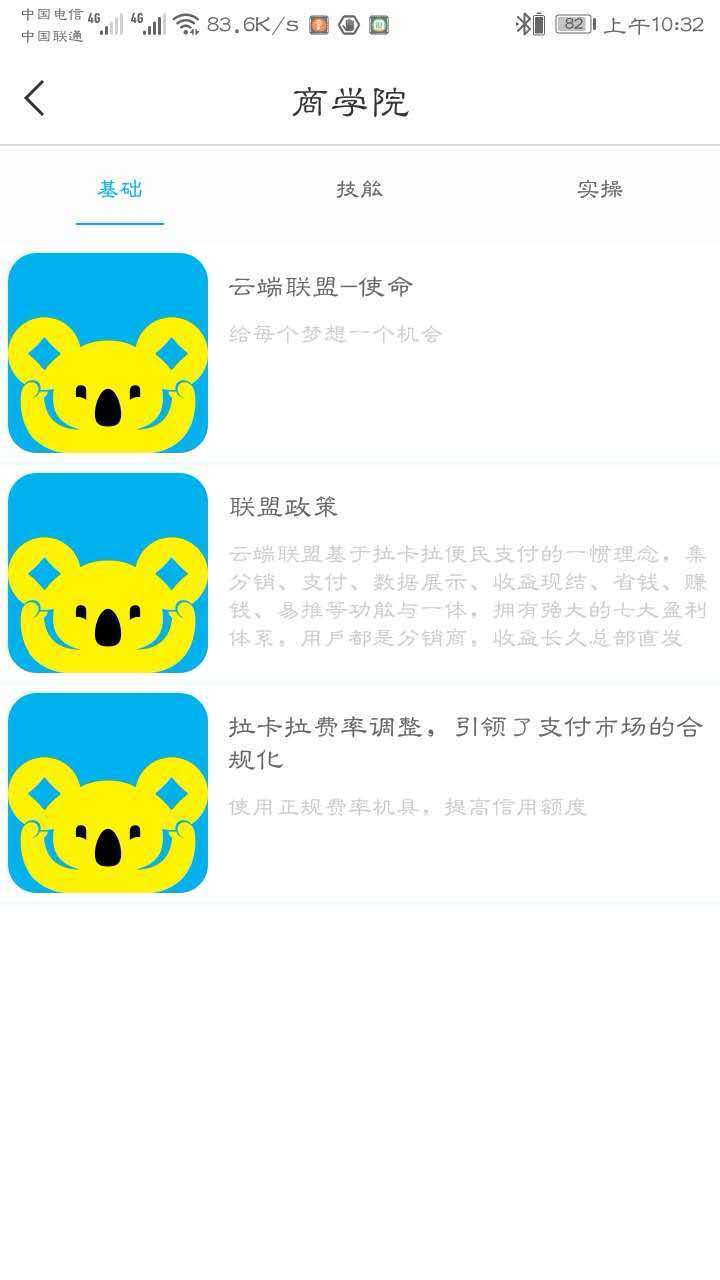Switch to the 技能 tab
720x1280 pixels.
click(x=360, y=189)
